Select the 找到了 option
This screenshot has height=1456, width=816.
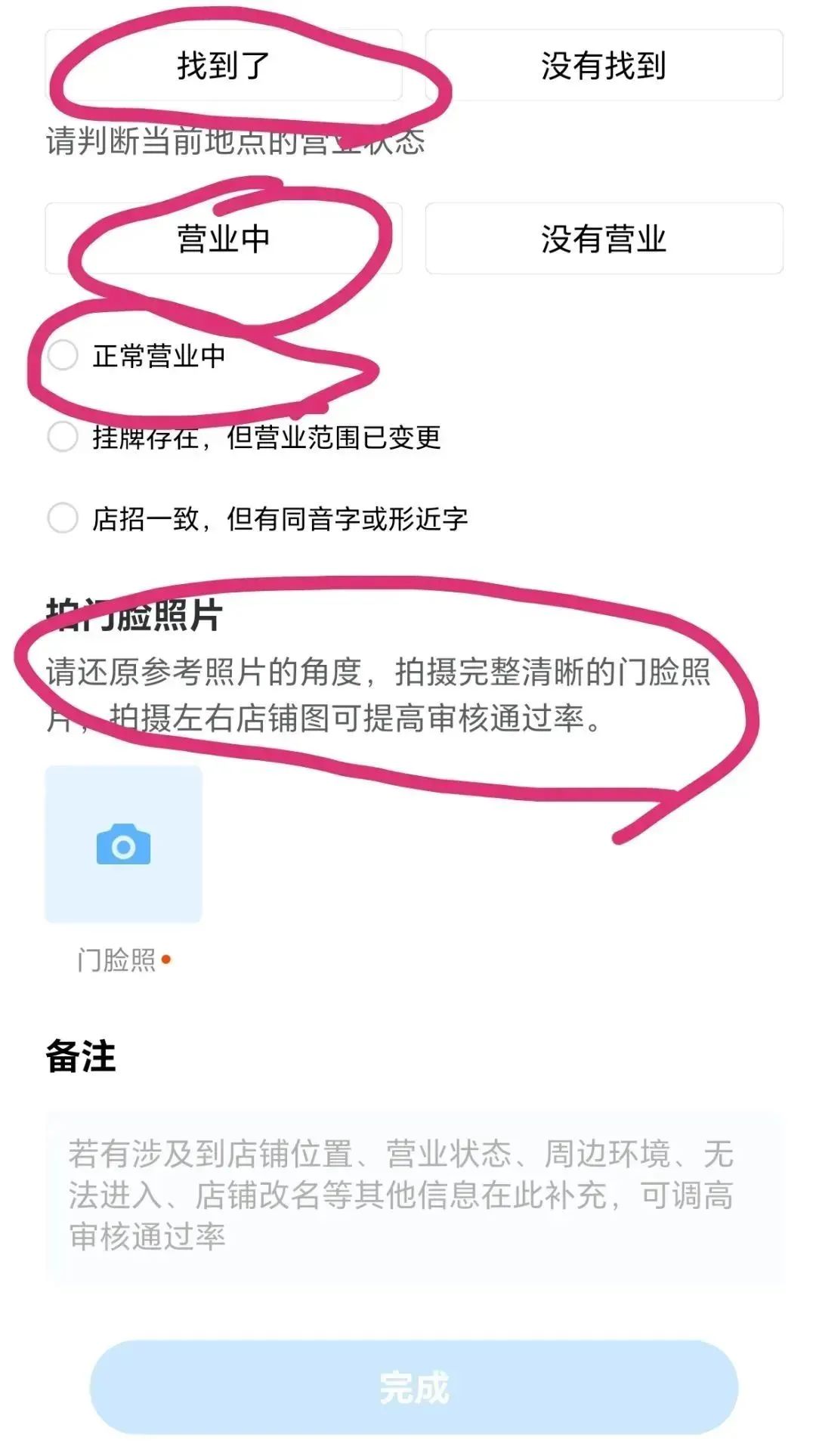click(224, 66)
